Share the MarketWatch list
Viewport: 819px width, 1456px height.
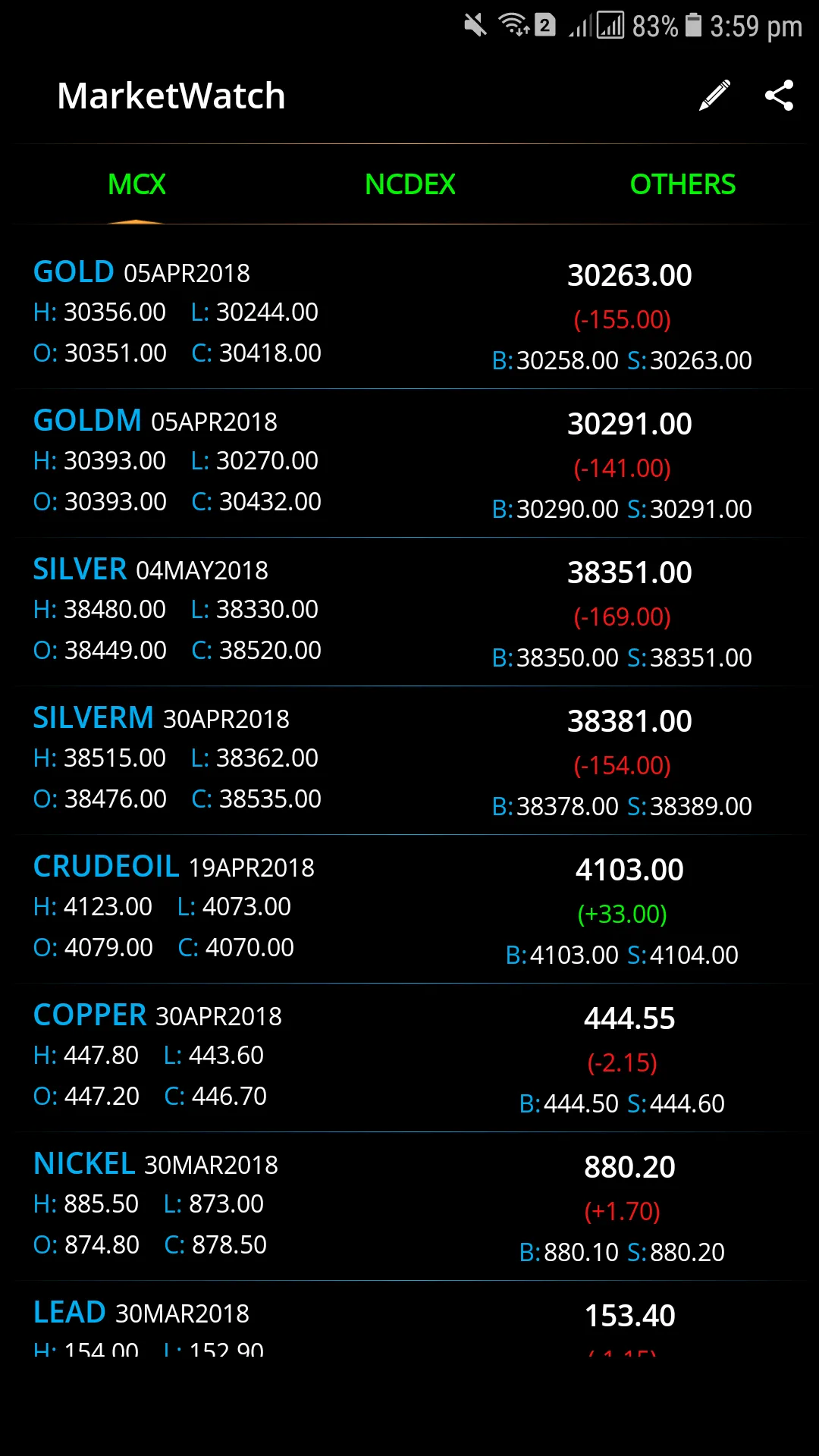pyautogui.click(x=779, y=96)
